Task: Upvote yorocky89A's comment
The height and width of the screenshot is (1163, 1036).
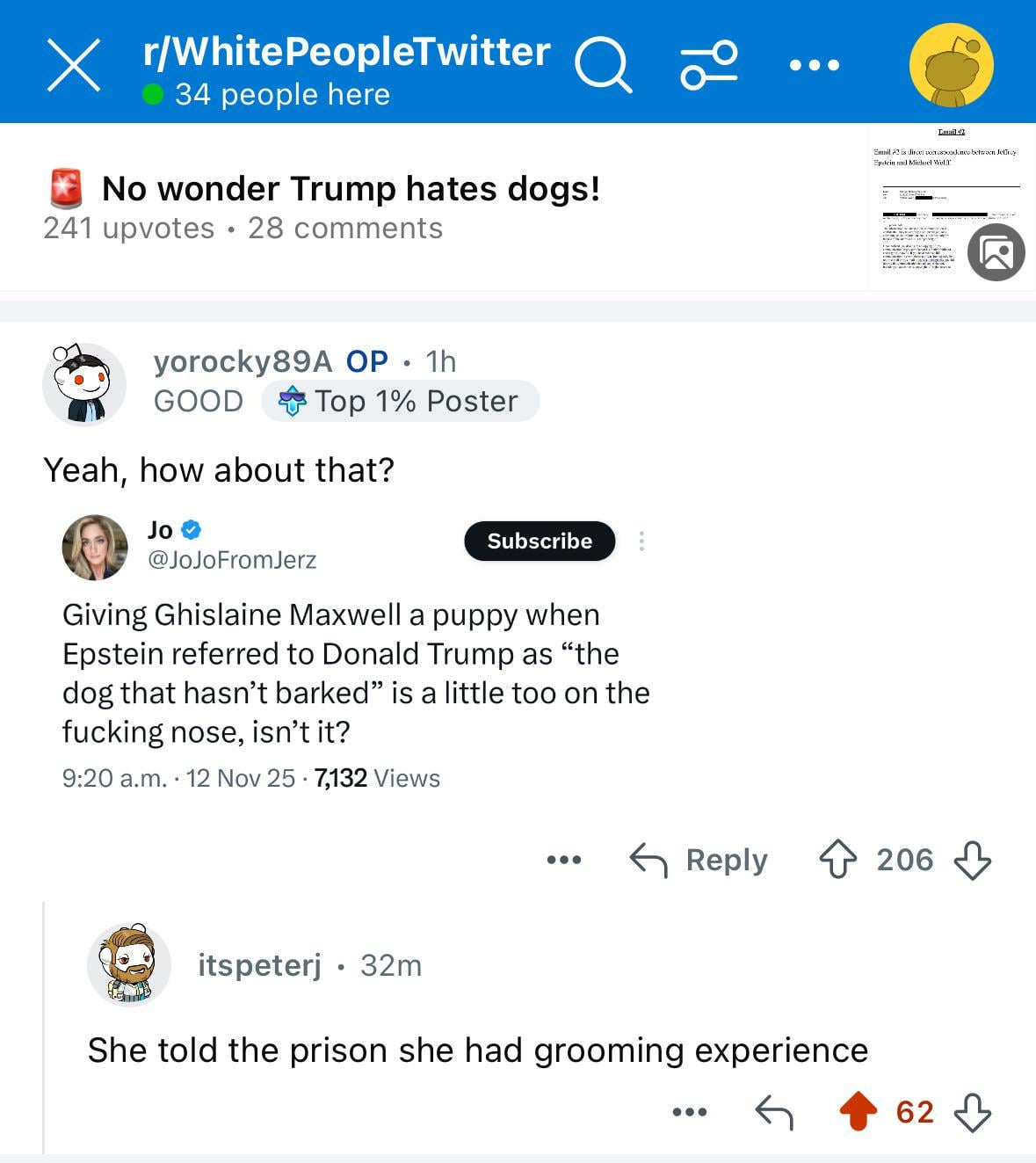Action: 837,860
